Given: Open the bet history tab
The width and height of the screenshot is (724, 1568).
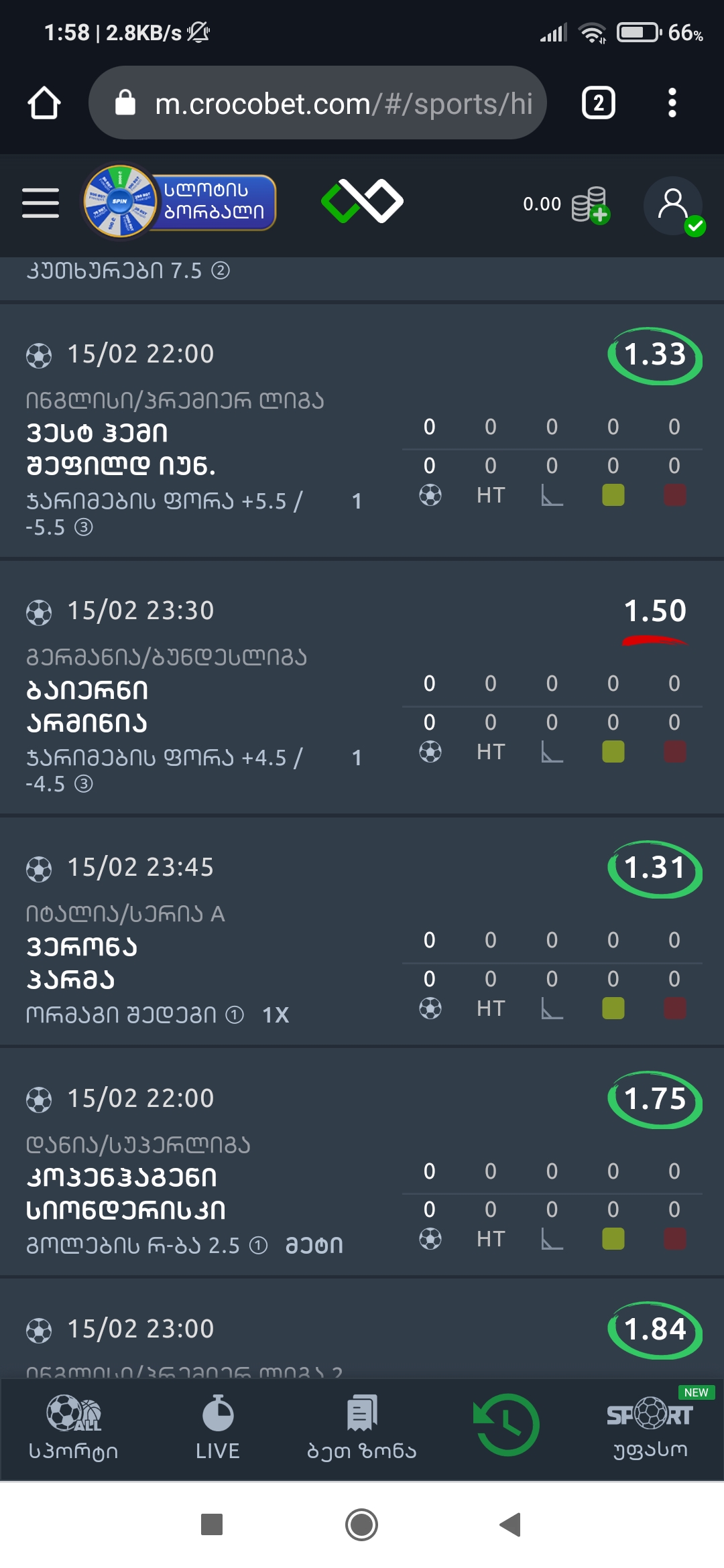Looking at the screenshot, I should pos(506,1425).
